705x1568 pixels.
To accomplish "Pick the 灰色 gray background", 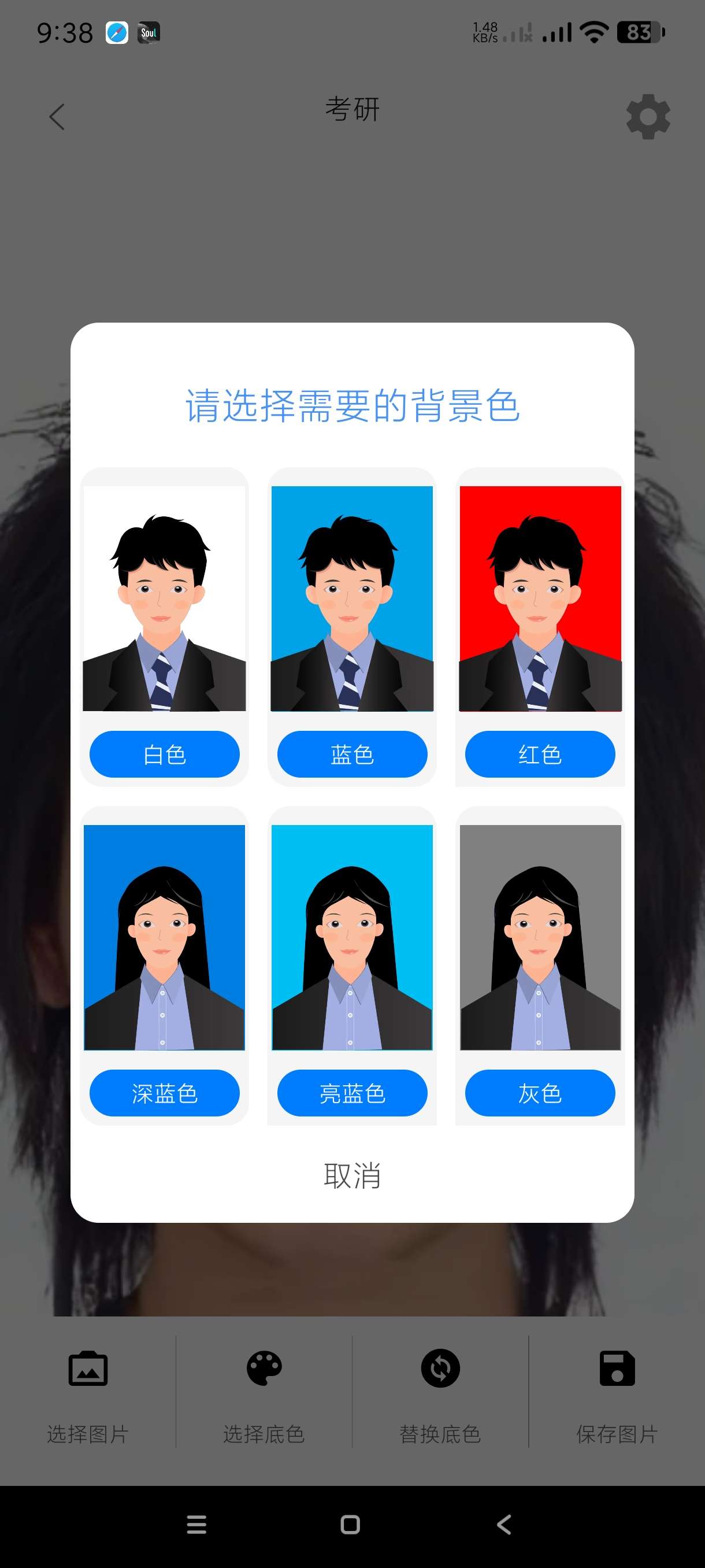I will (x=540, y=1093).
